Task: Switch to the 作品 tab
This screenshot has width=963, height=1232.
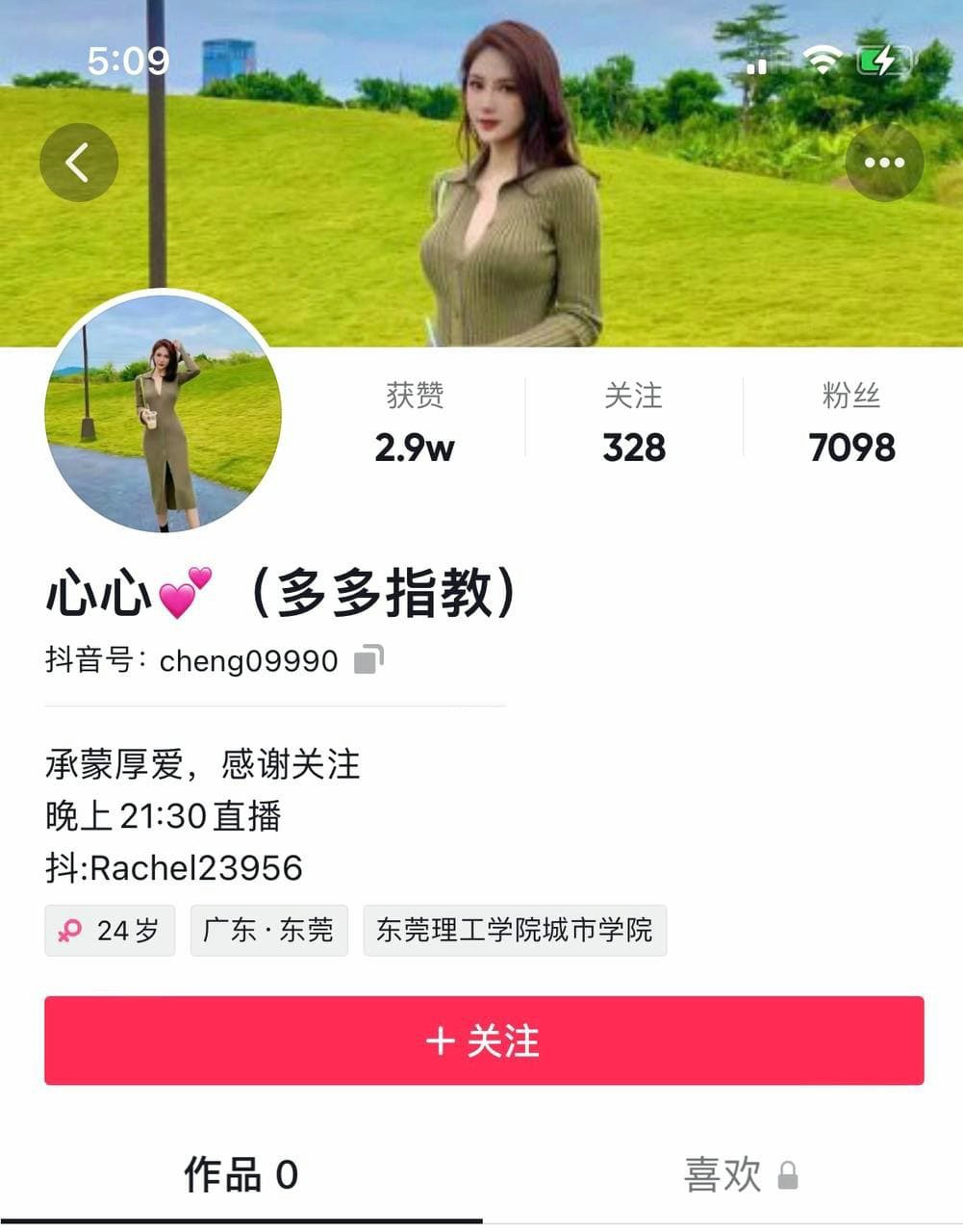Action: [x=241, y=1175]
